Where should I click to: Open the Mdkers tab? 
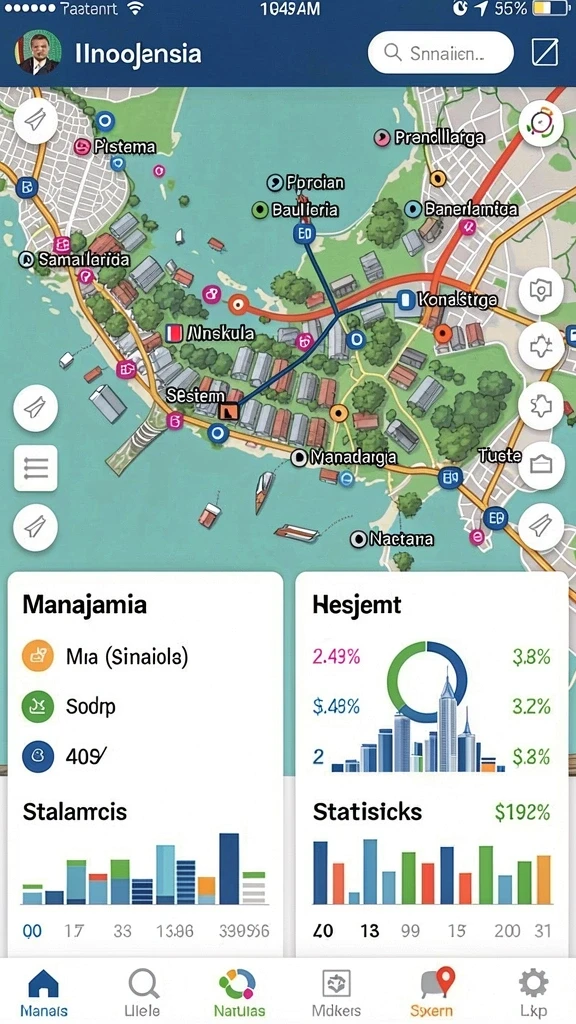click(336, 994)
